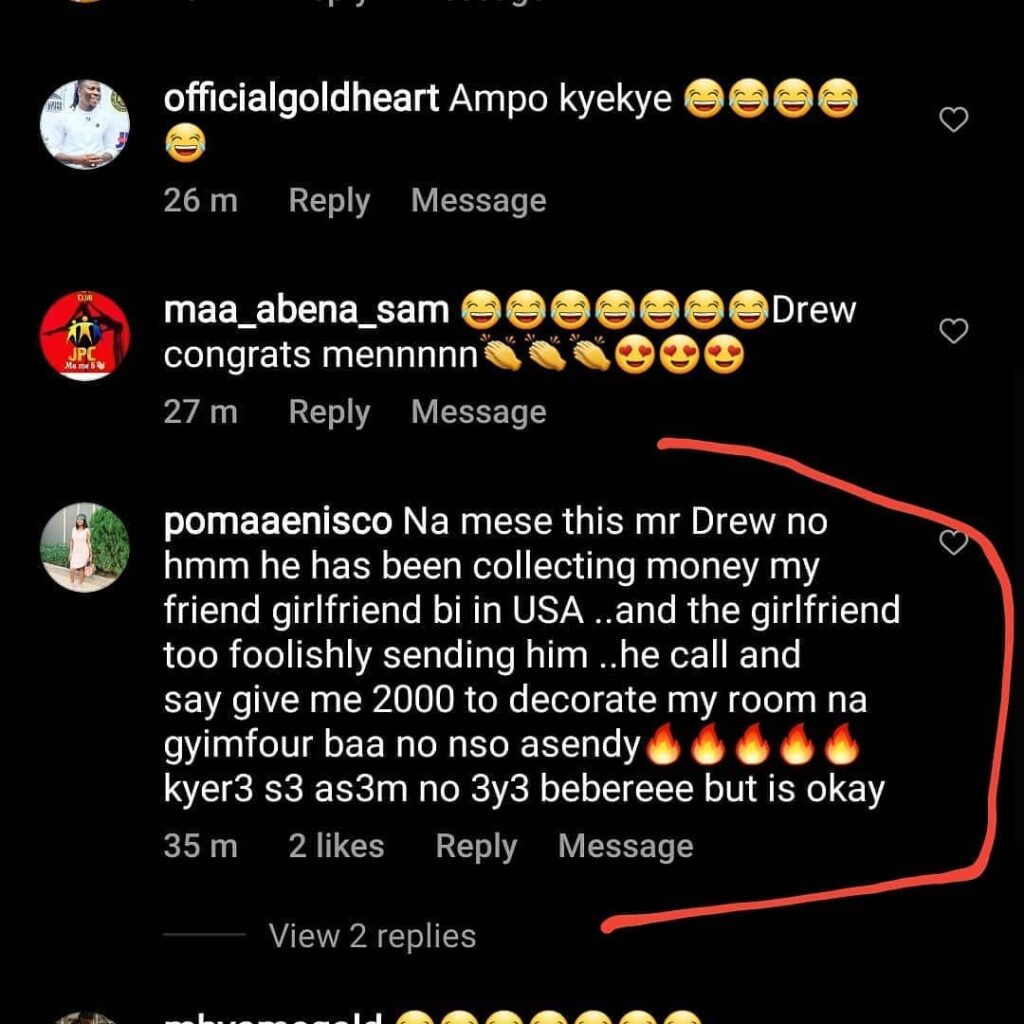Viewport: 1024px width, 1024px height.
Task: Reply to maa_abena_sam's comment
Action: click(329, 412)
